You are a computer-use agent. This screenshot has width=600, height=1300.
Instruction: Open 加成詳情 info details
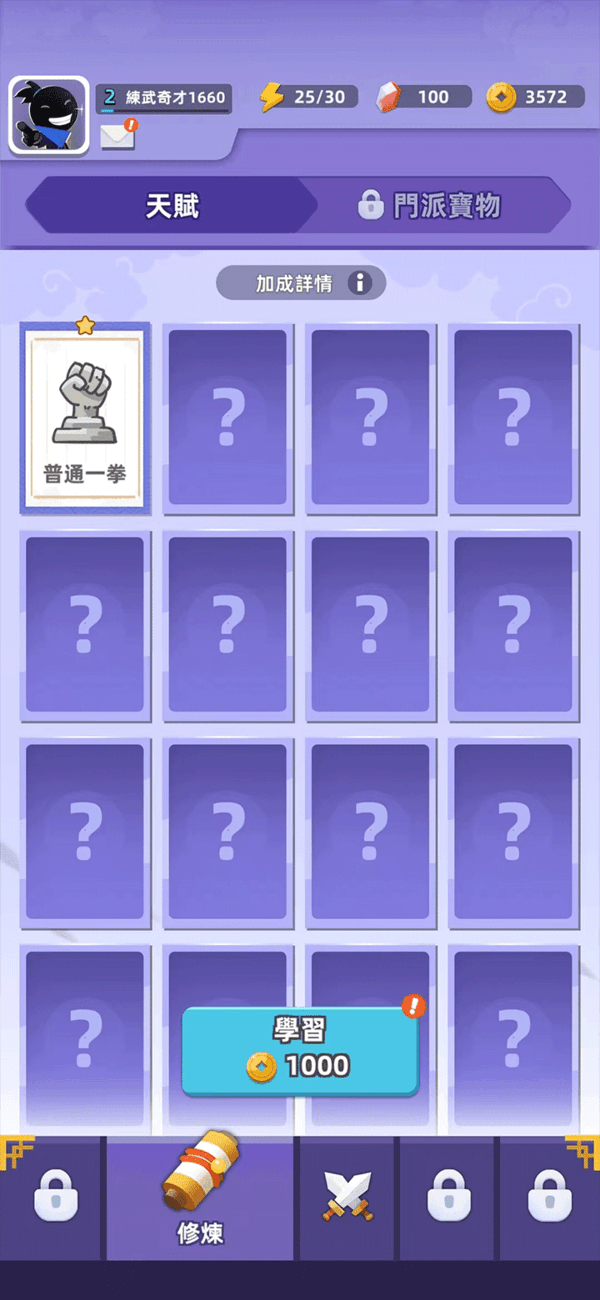tap(300, 283)
